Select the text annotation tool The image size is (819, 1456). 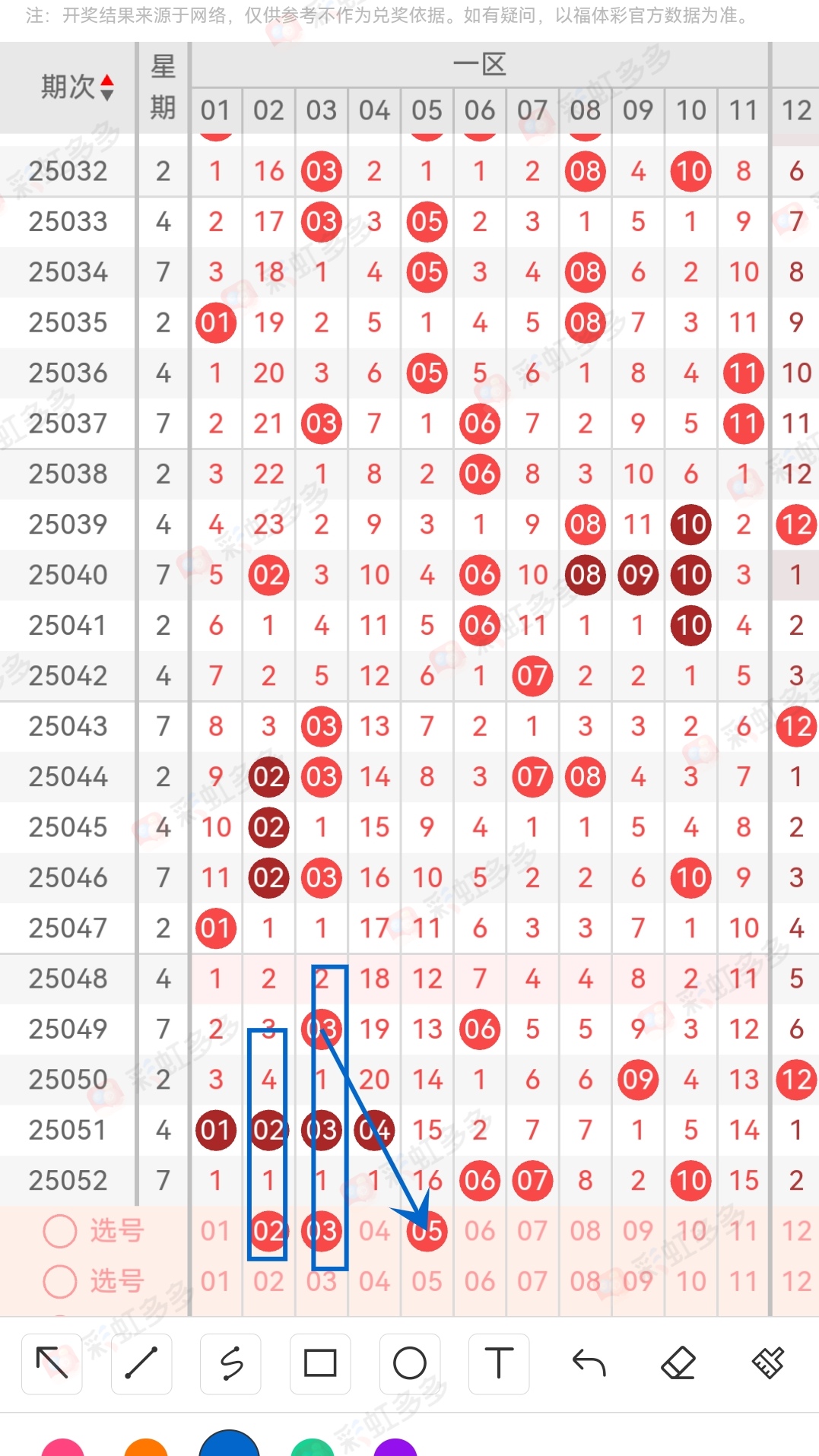click(x=499, y=1363)
